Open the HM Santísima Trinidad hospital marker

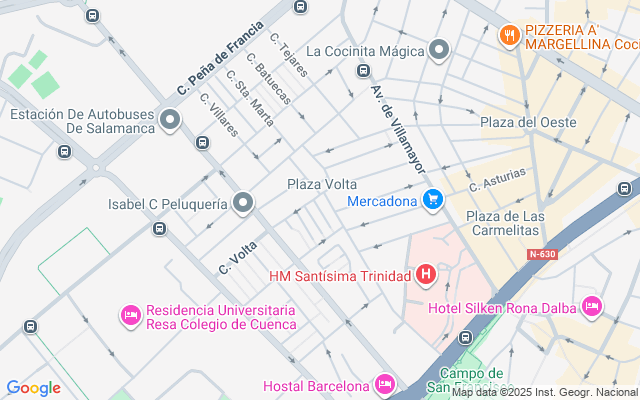(x=425, y=275)
